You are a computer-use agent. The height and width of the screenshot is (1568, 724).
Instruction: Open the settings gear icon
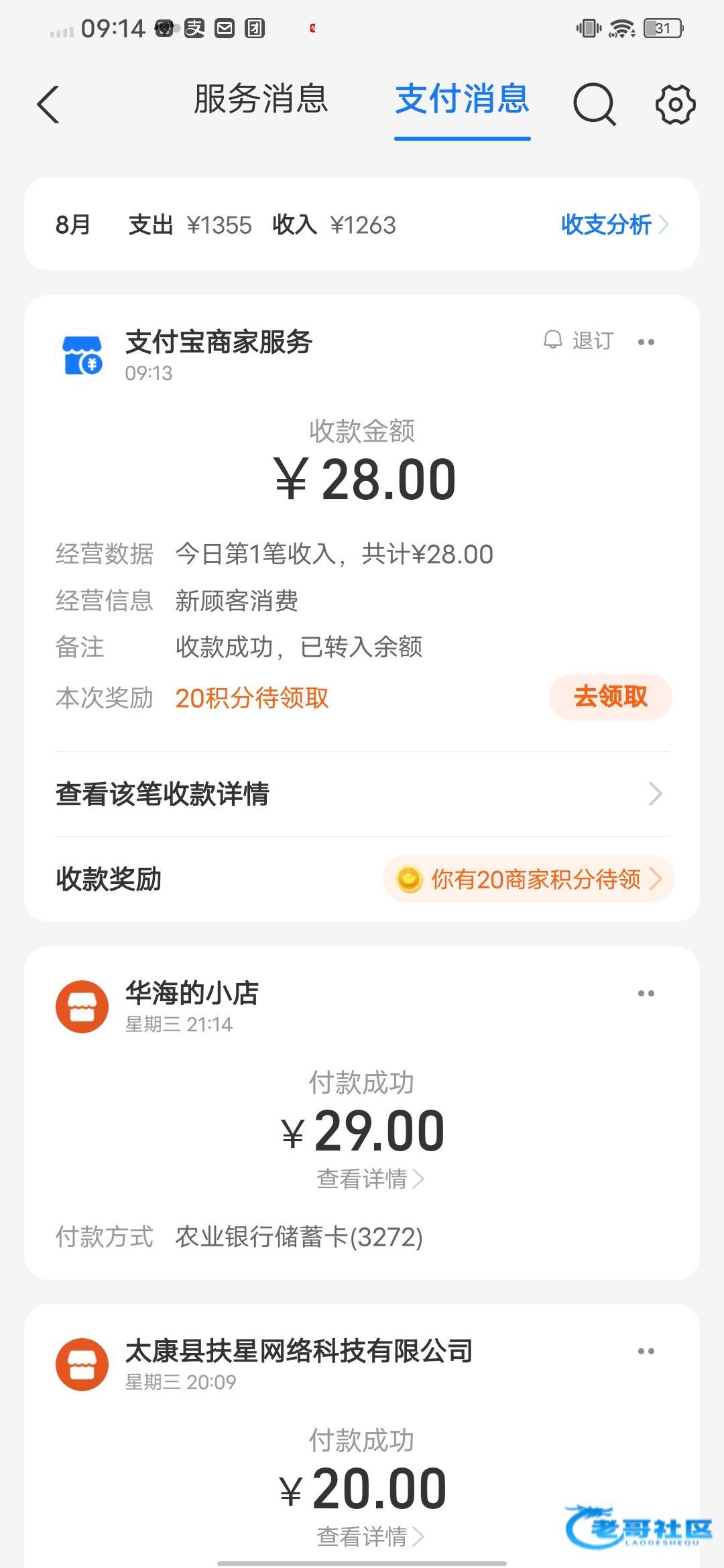675,105
